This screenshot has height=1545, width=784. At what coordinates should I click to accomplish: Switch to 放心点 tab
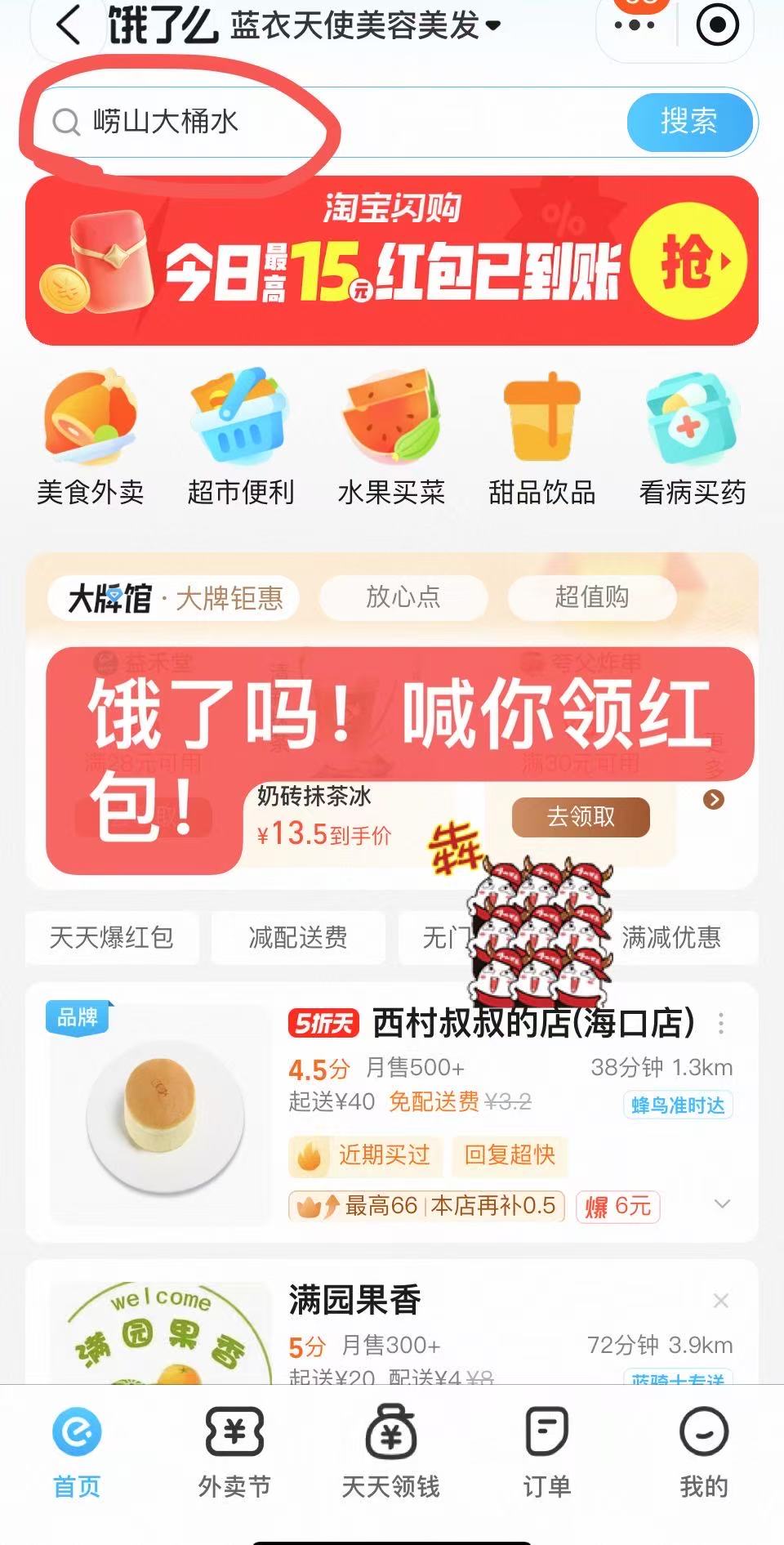coord(403,597)
